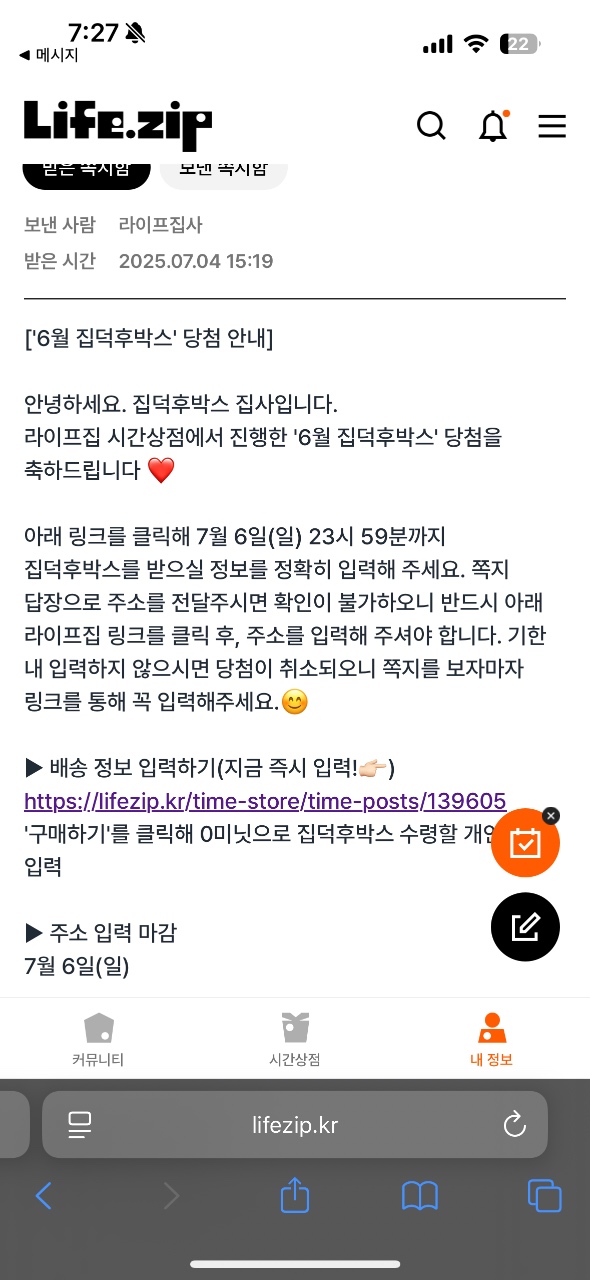Open the notifications bell
590x1280 pixels.
click(x=493, y=126)
